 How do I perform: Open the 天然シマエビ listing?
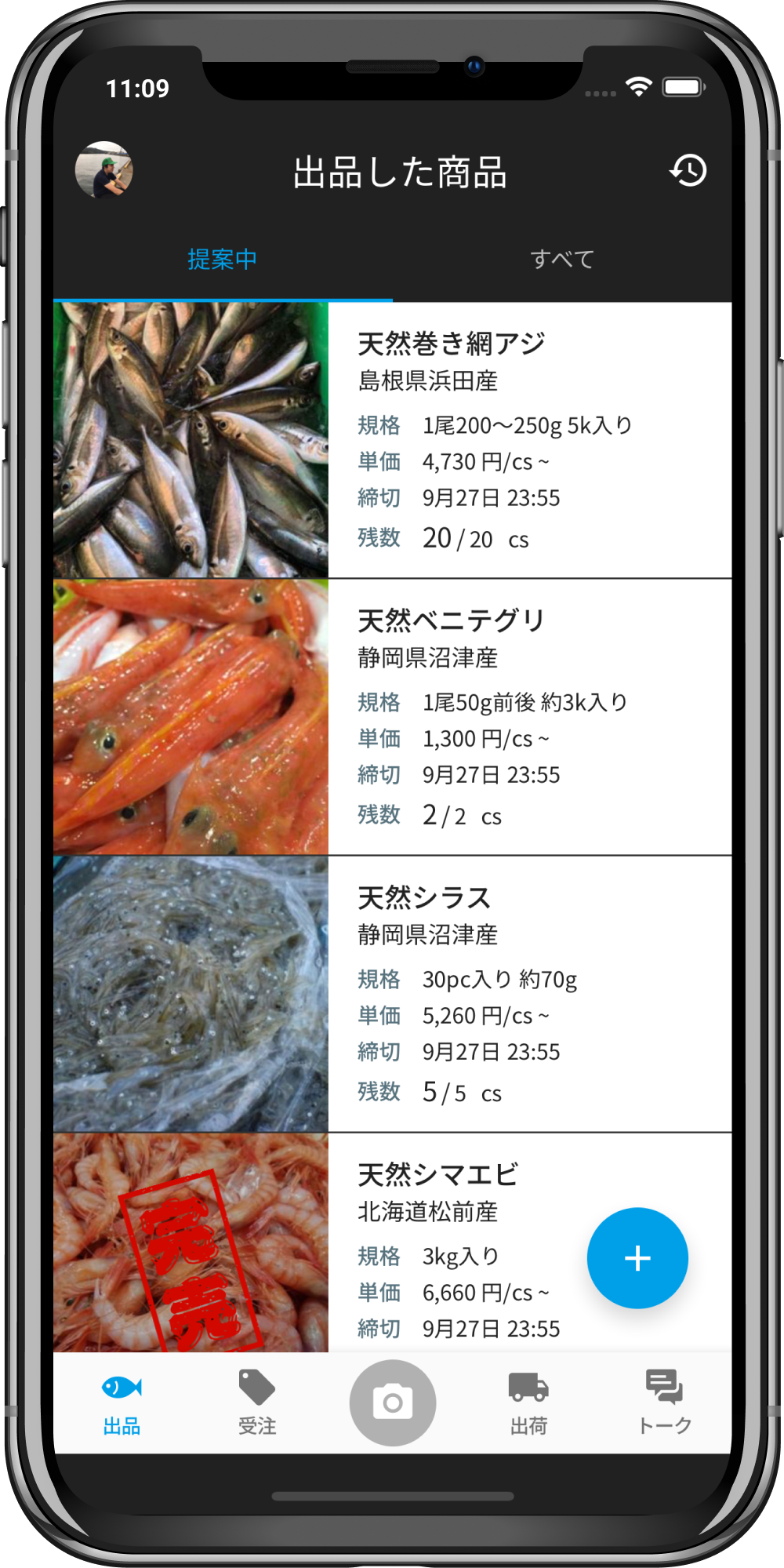coord(392,1242)
